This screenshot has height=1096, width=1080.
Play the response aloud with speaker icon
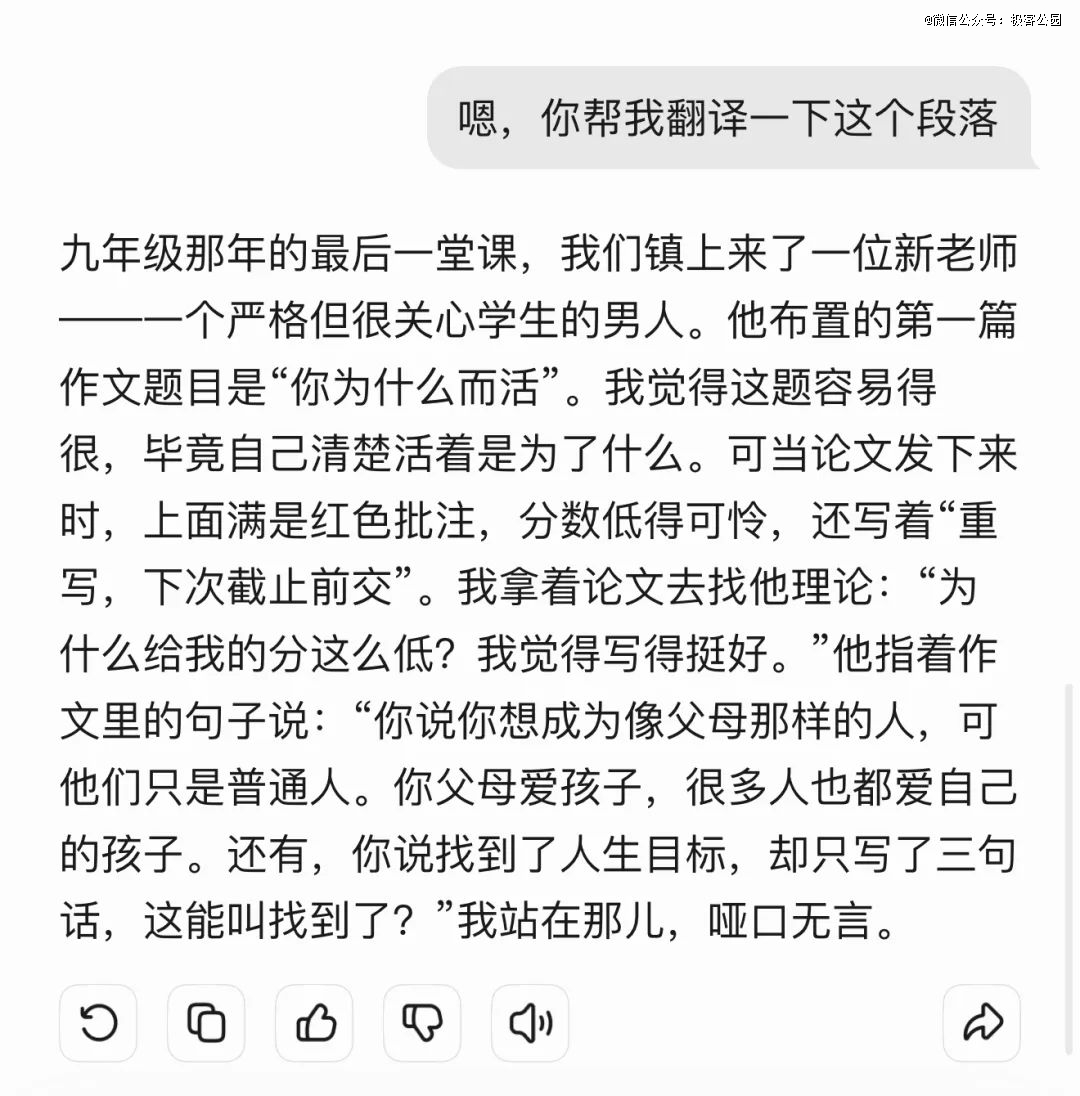click(x=530, y=1022)
